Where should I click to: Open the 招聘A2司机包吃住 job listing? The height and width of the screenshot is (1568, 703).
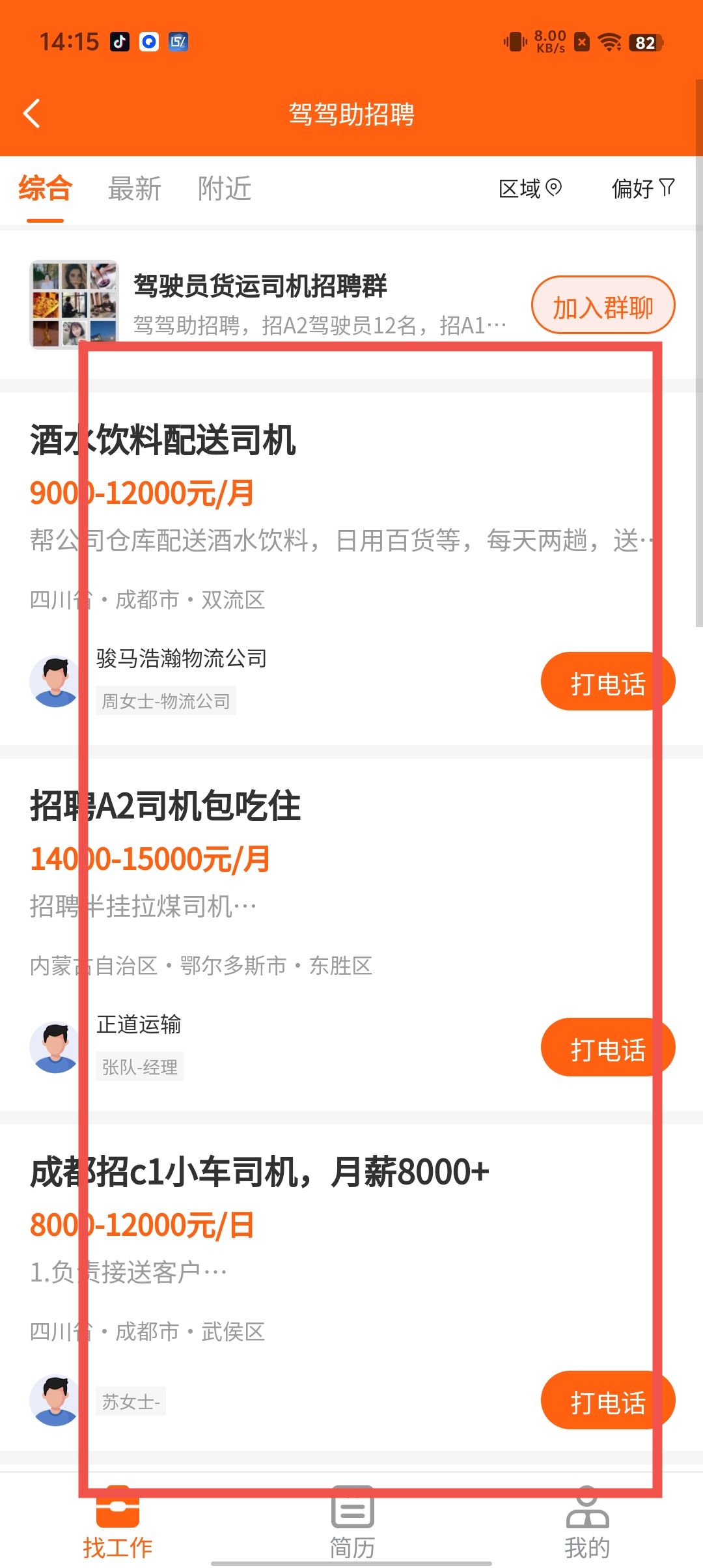(165, 807)
